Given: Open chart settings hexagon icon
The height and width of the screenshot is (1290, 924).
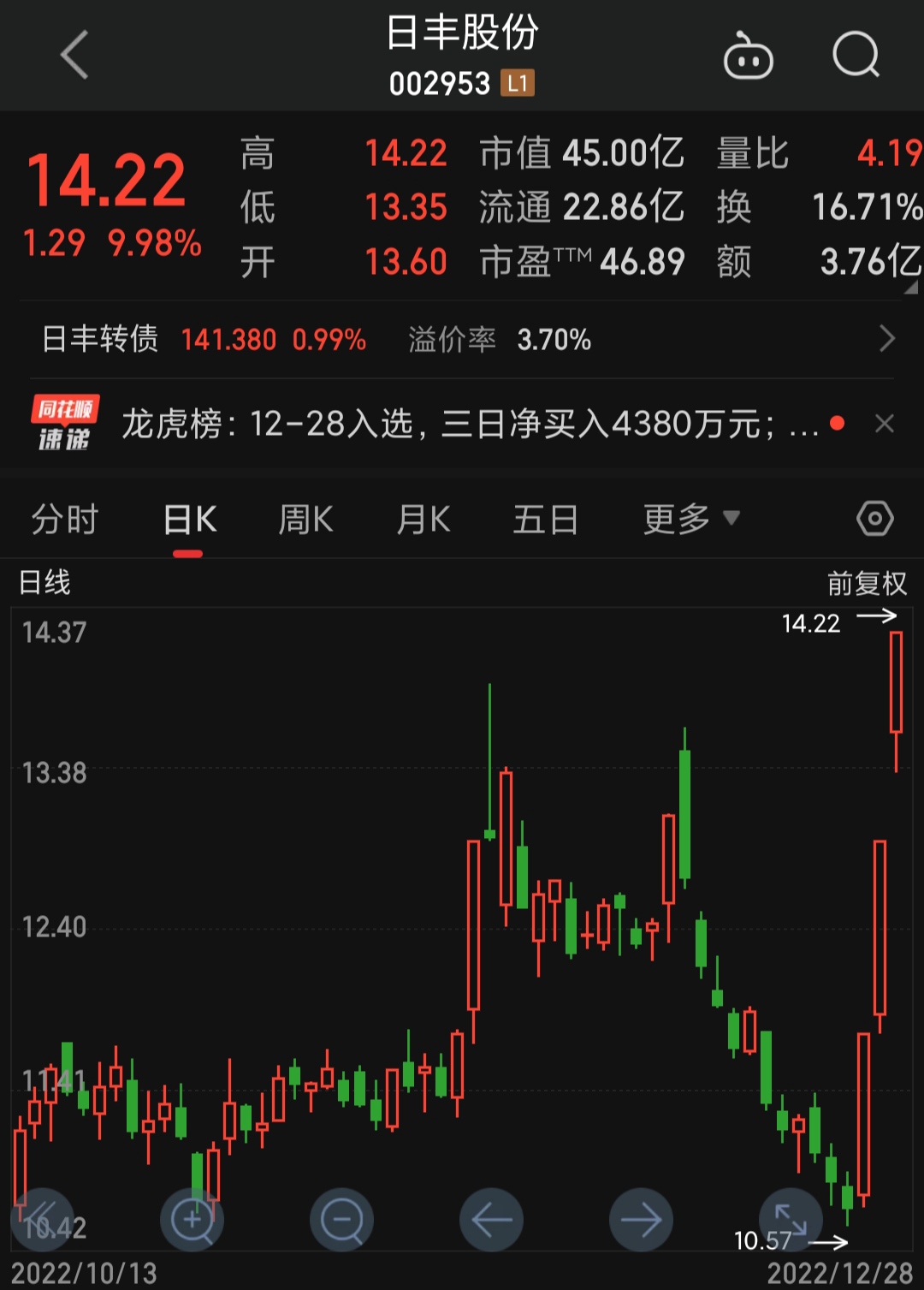Looking at the screenshot, I should 874,519.
